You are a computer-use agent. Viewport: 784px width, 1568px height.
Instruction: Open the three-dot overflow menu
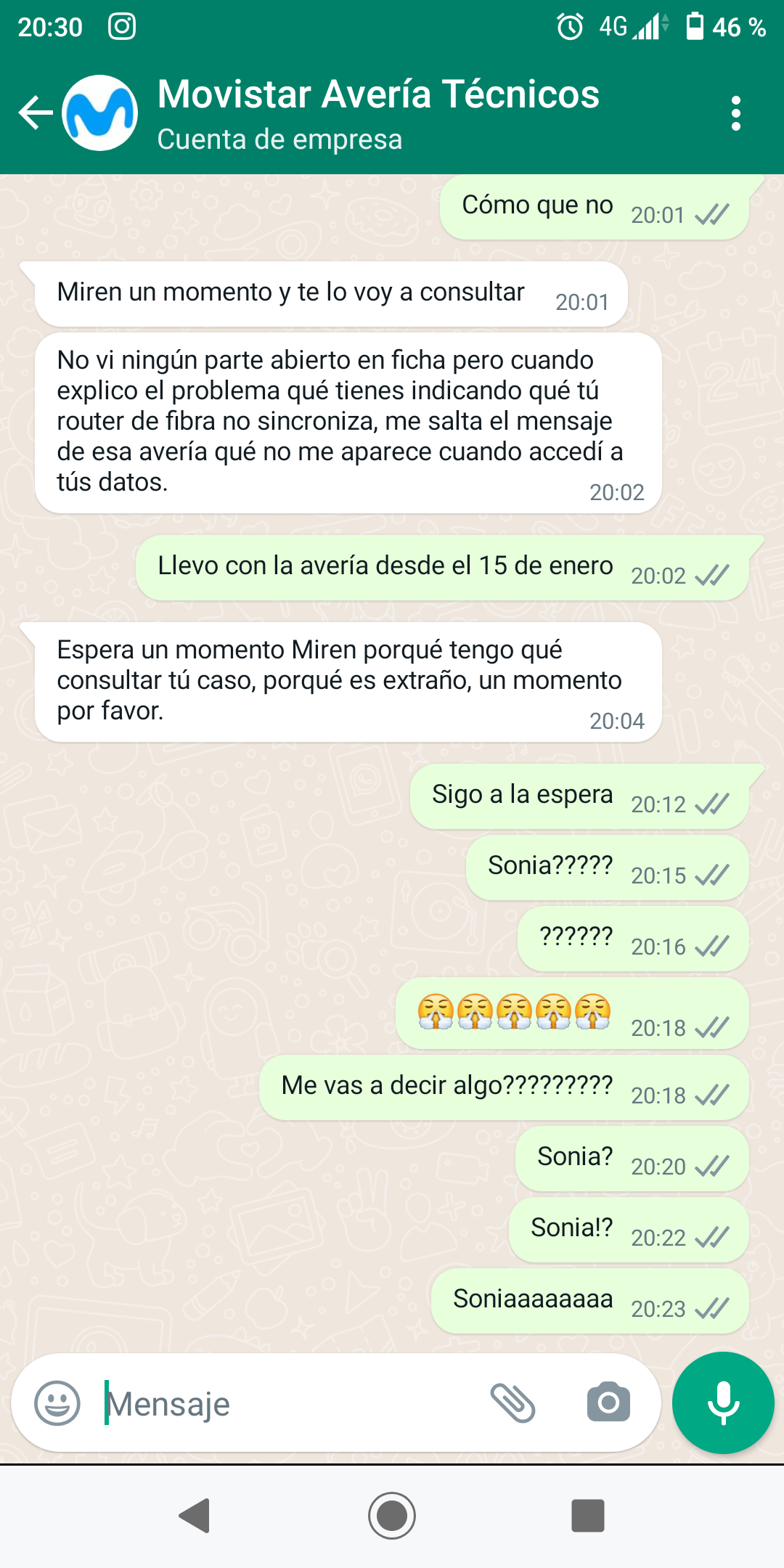pos(736,113)
